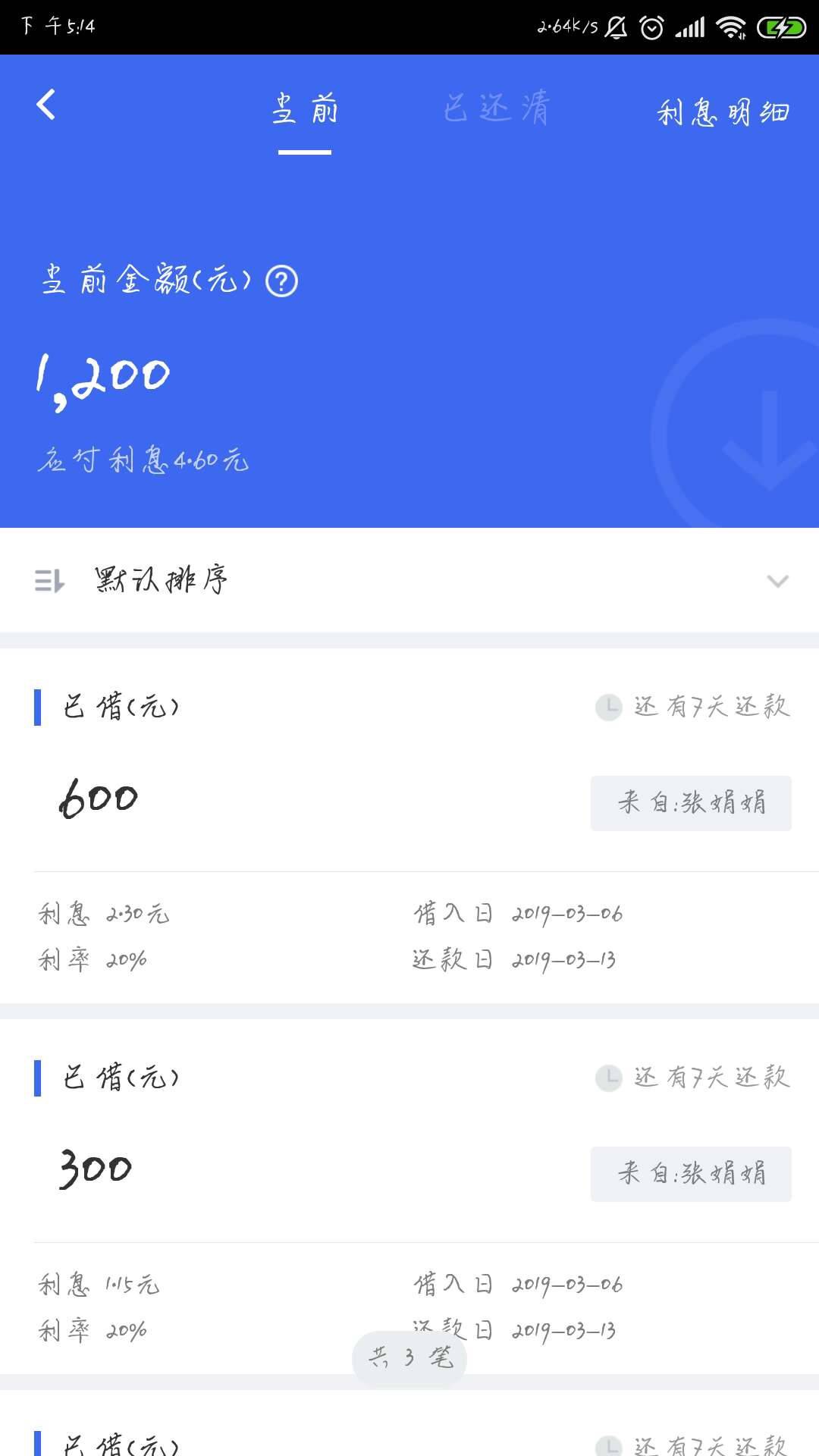Open 利息明细 interest details
This screenshot has height=1456, width=819.
click(x=723, y=112)
